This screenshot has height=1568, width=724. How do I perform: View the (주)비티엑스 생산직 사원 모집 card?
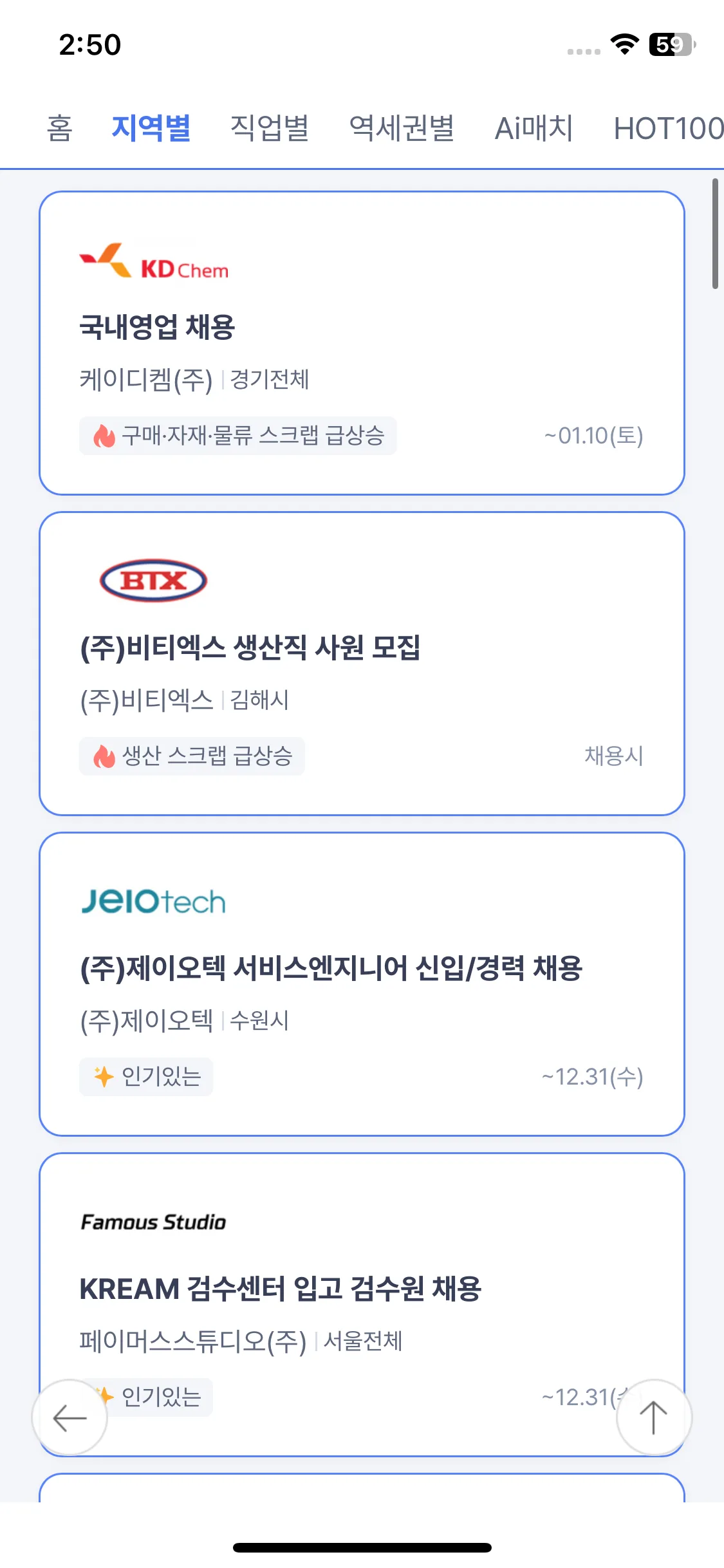coord(362,663)
